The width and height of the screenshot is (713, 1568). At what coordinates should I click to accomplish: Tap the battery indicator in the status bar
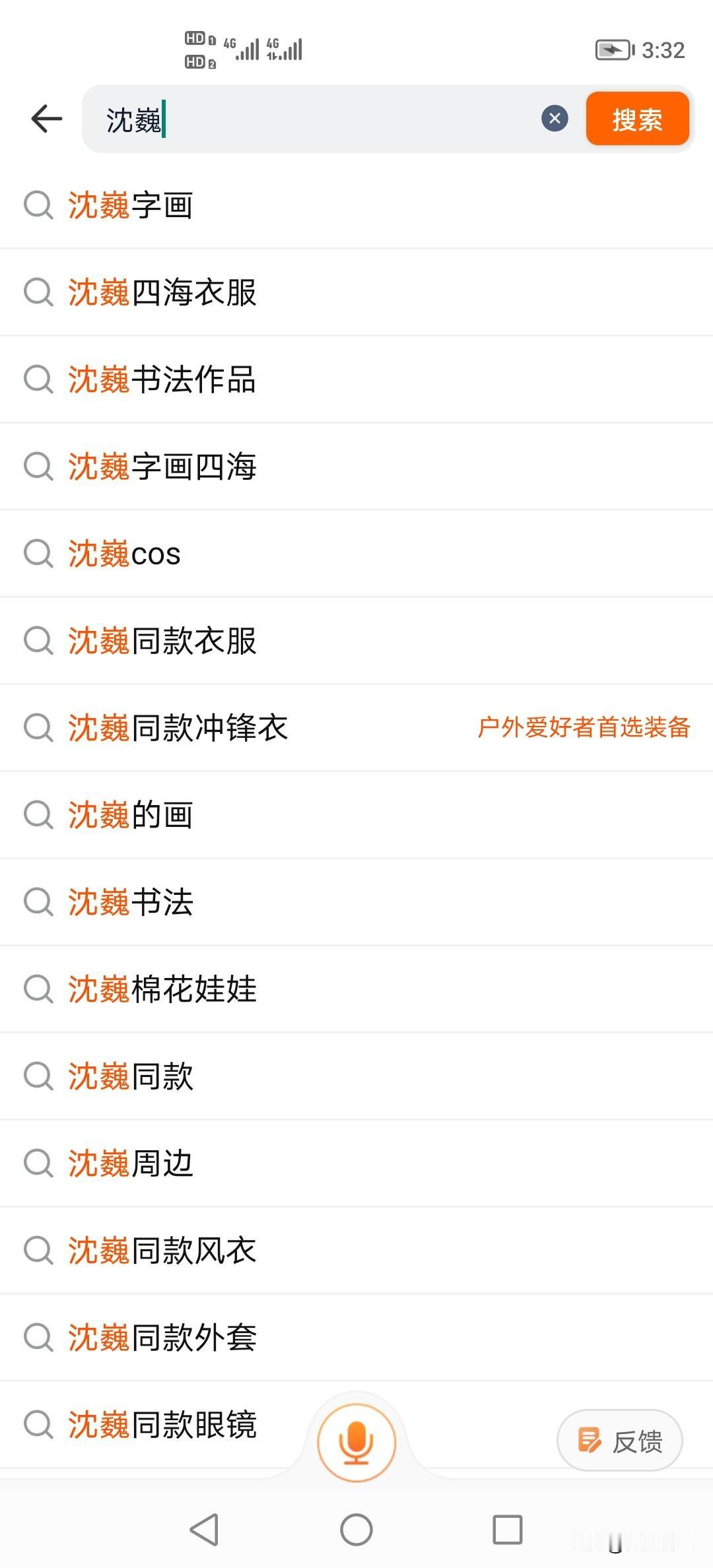click(614, 49)
